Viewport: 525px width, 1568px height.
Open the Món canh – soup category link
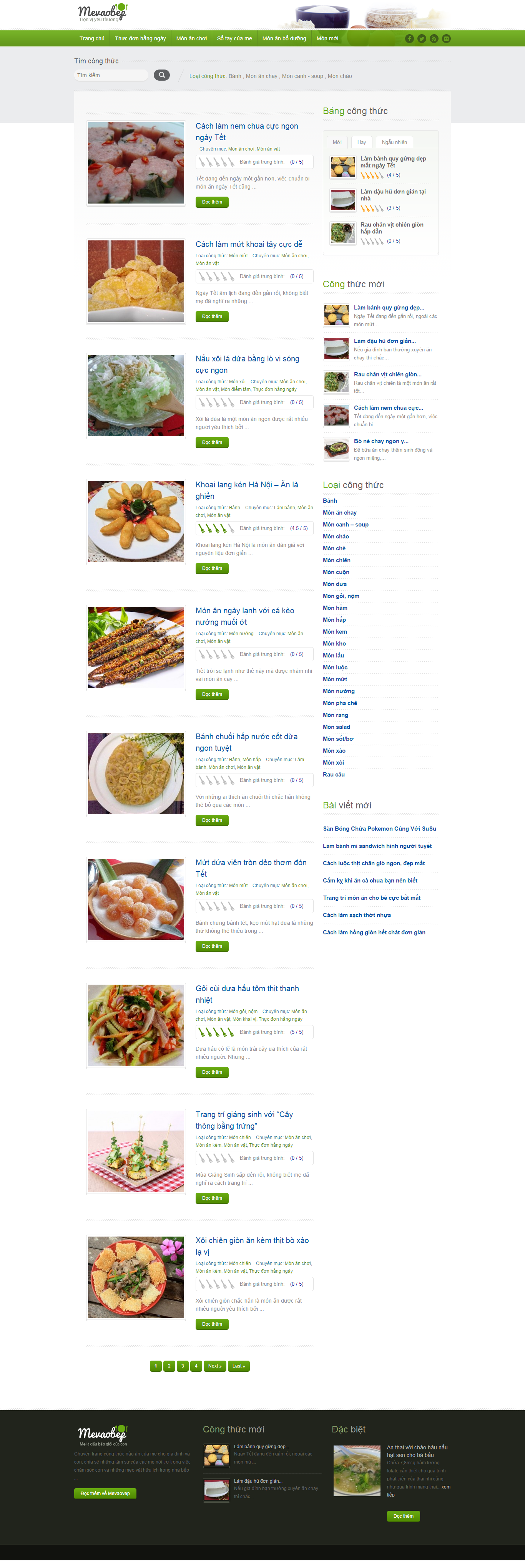pyautogui.click(x=346, y=524)
